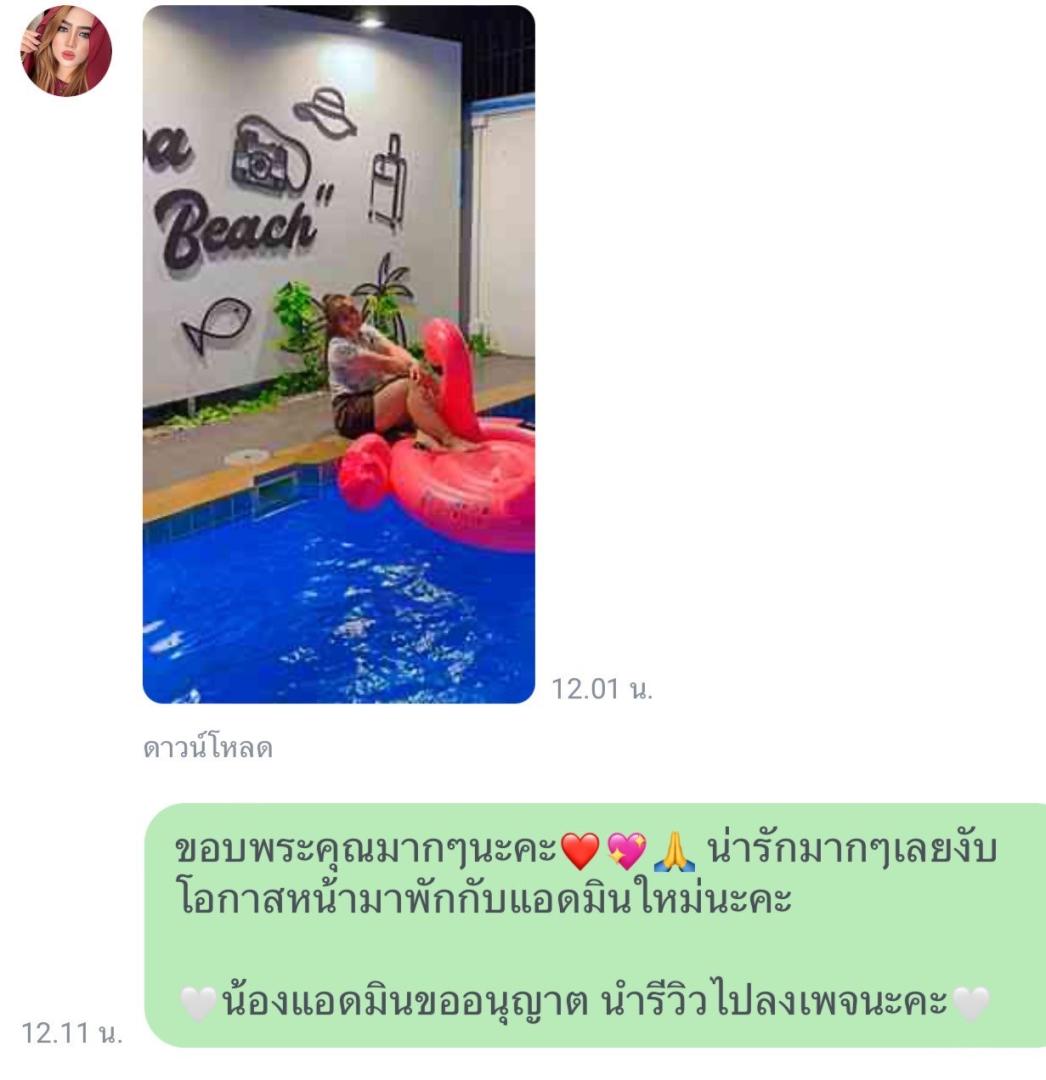Open the pool photo sent at 12.01

point(338,354)
